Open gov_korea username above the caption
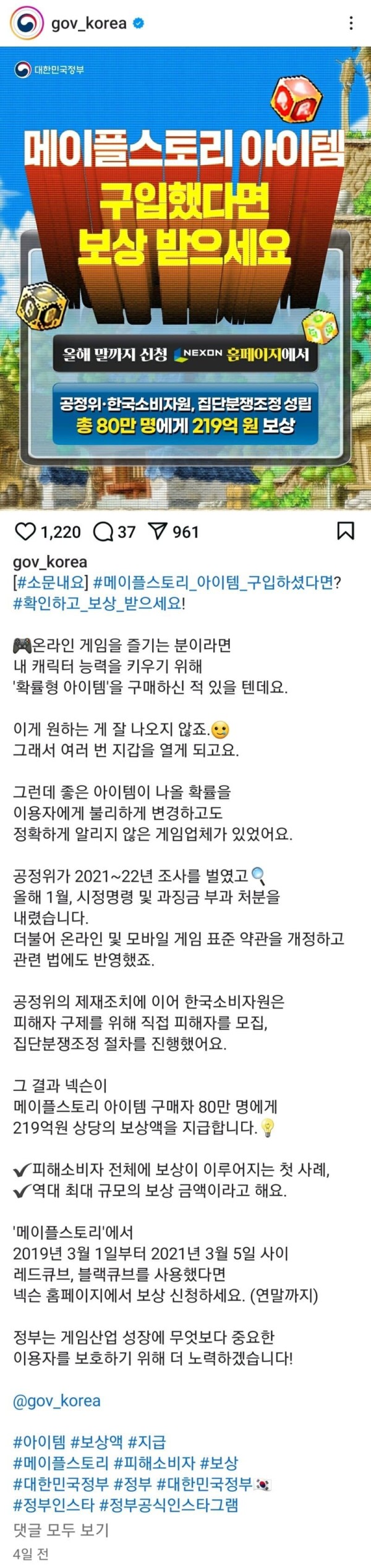This screenshot has width=371, height=1568. point(50,562)
